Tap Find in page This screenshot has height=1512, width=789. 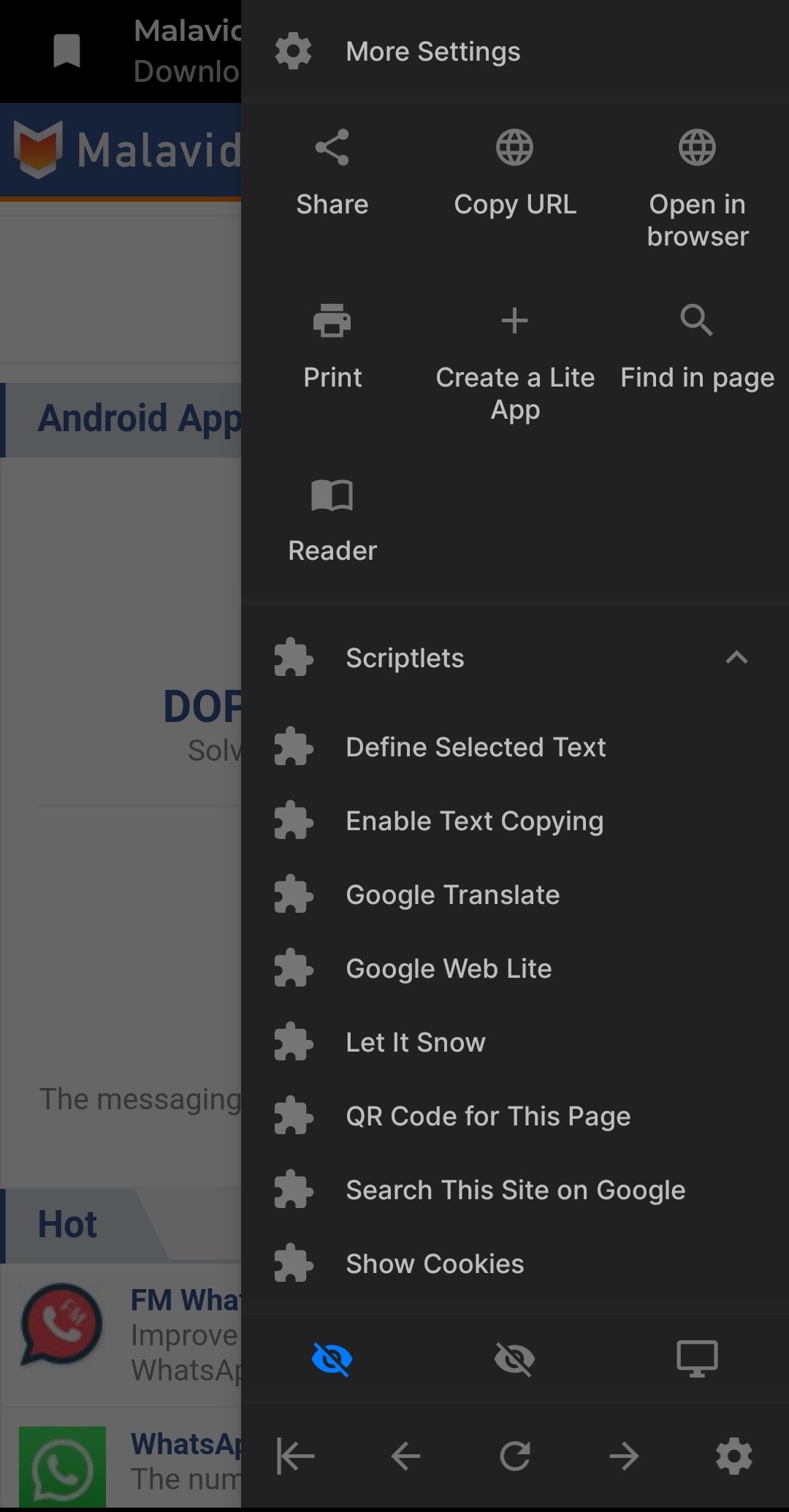click(698, 347)
